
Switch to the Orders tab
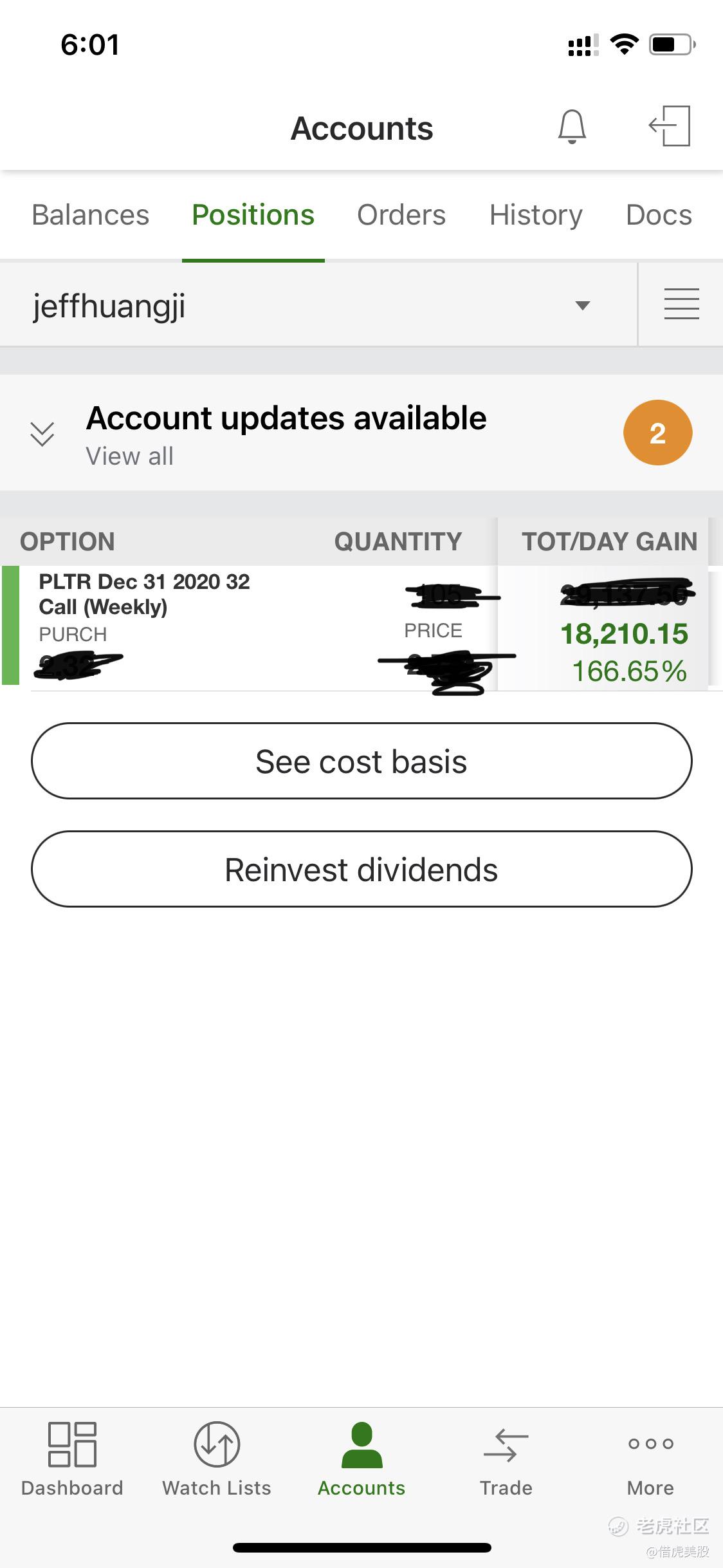401,215
